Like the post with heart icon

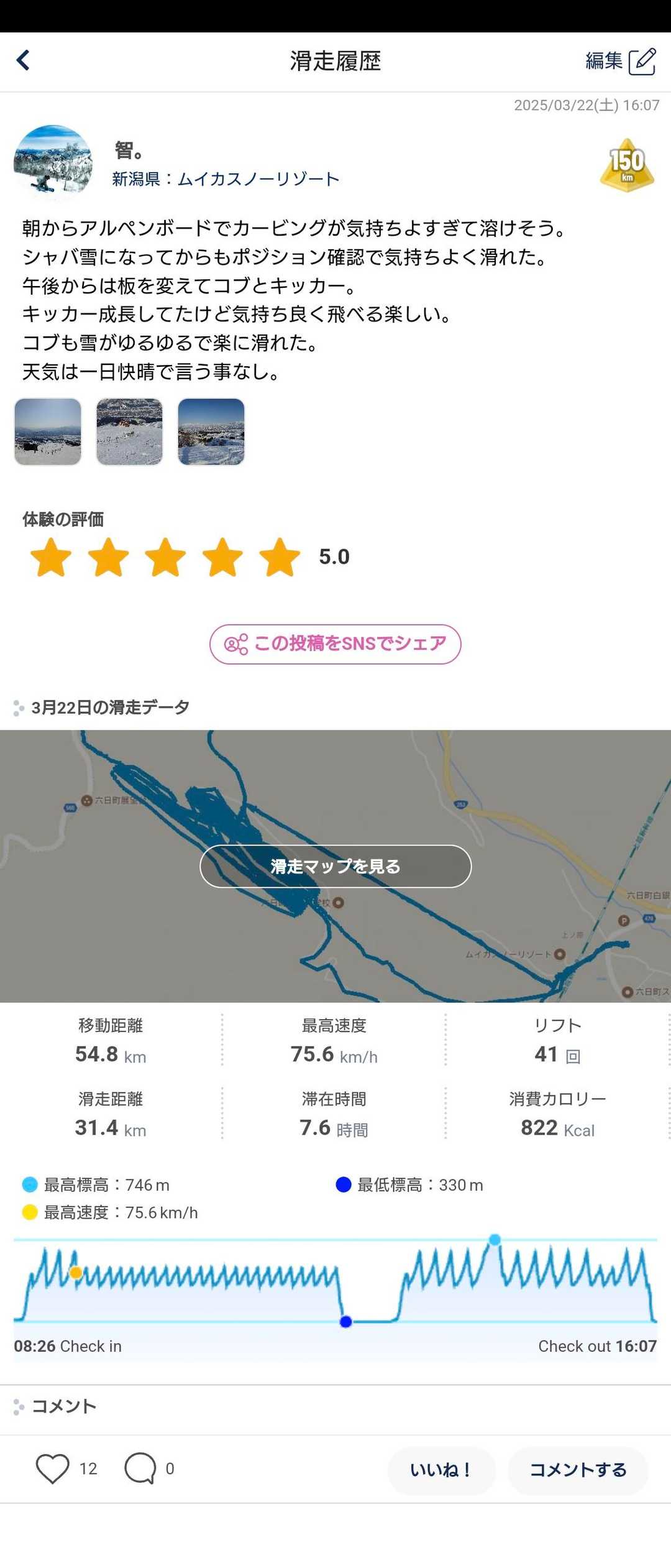(x=52, y=1469)
